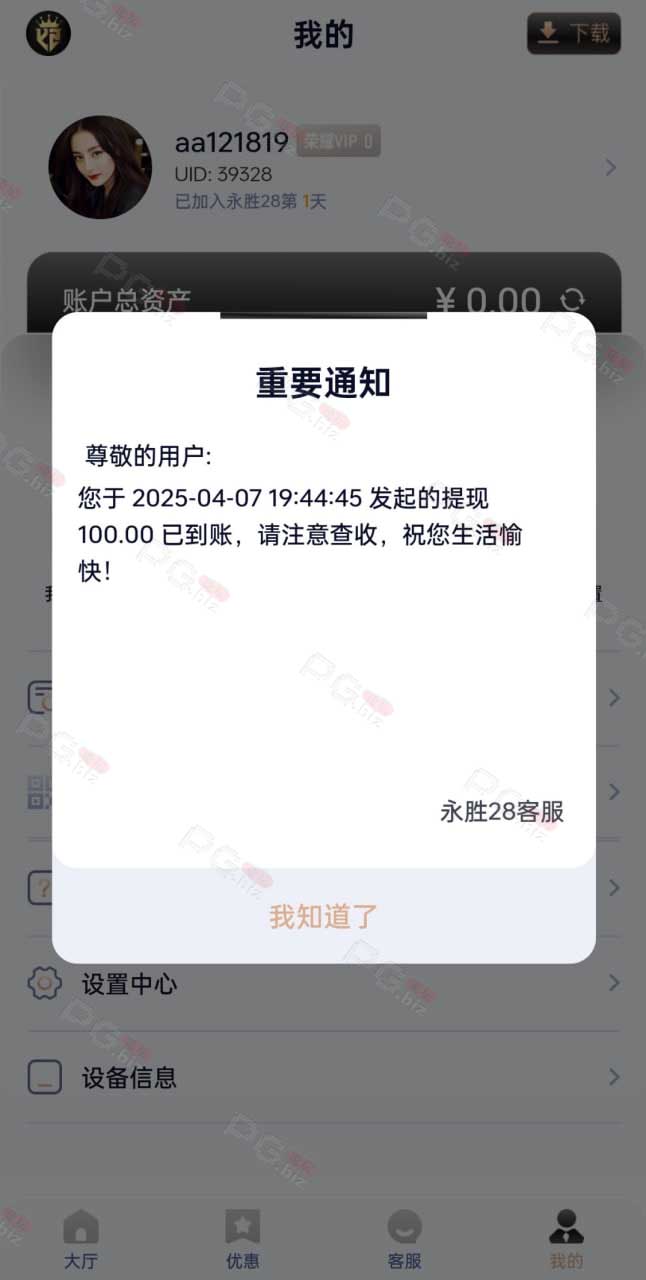Viewport: 646px width, 1280px height.
Task: Tap the 下载 download button
Action: [574, 34]
